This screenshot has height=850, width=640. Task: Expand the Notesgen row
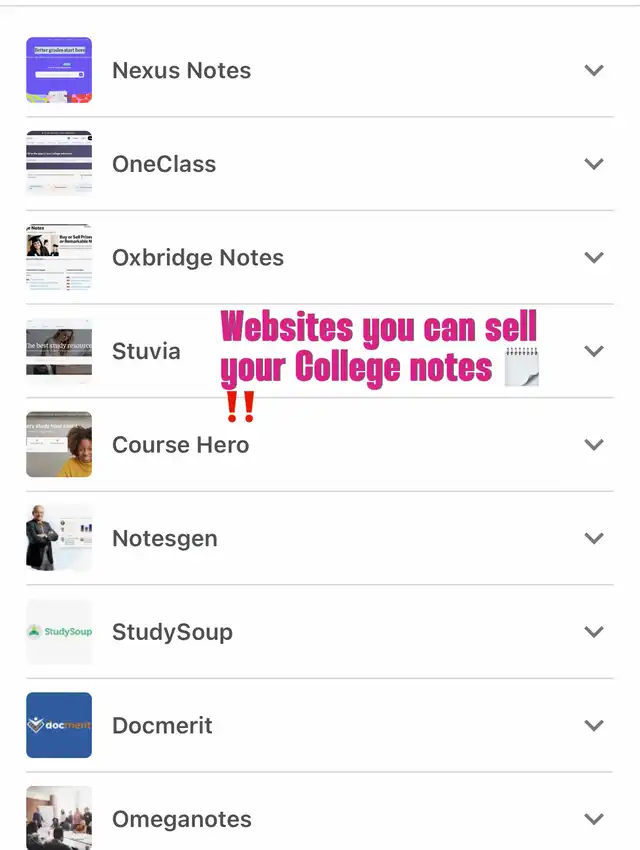pos(594,538)
